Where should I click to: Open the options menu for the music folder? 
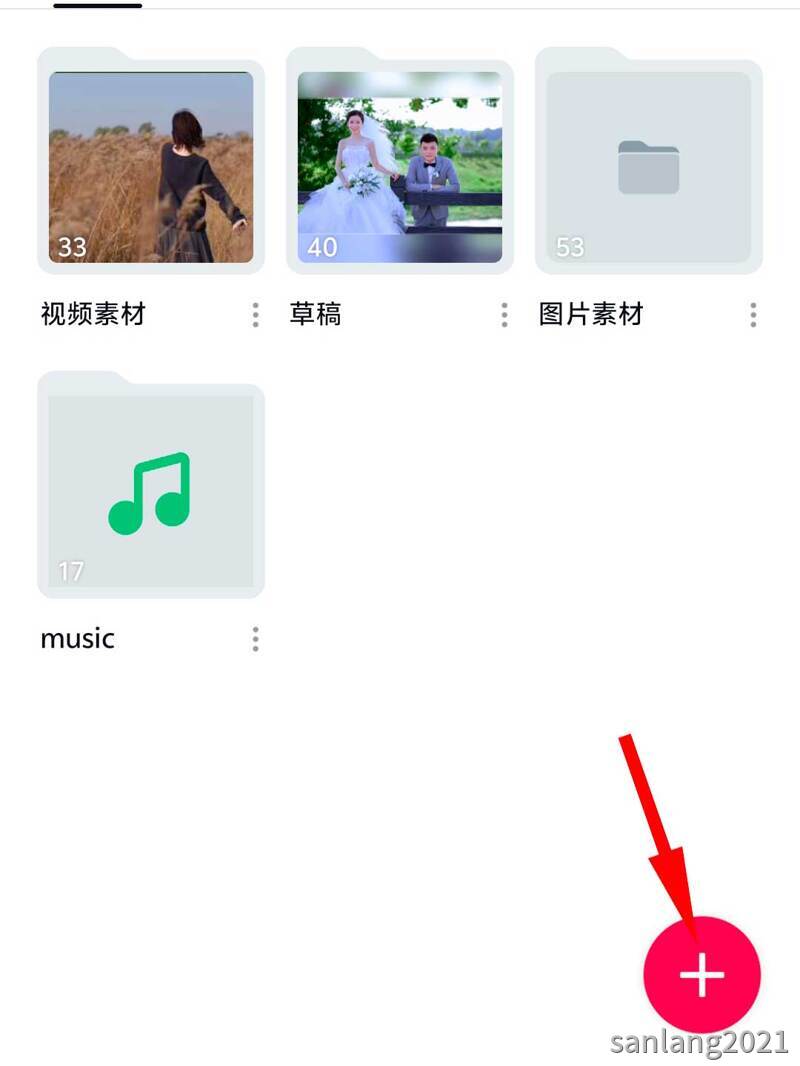point(257,638)
